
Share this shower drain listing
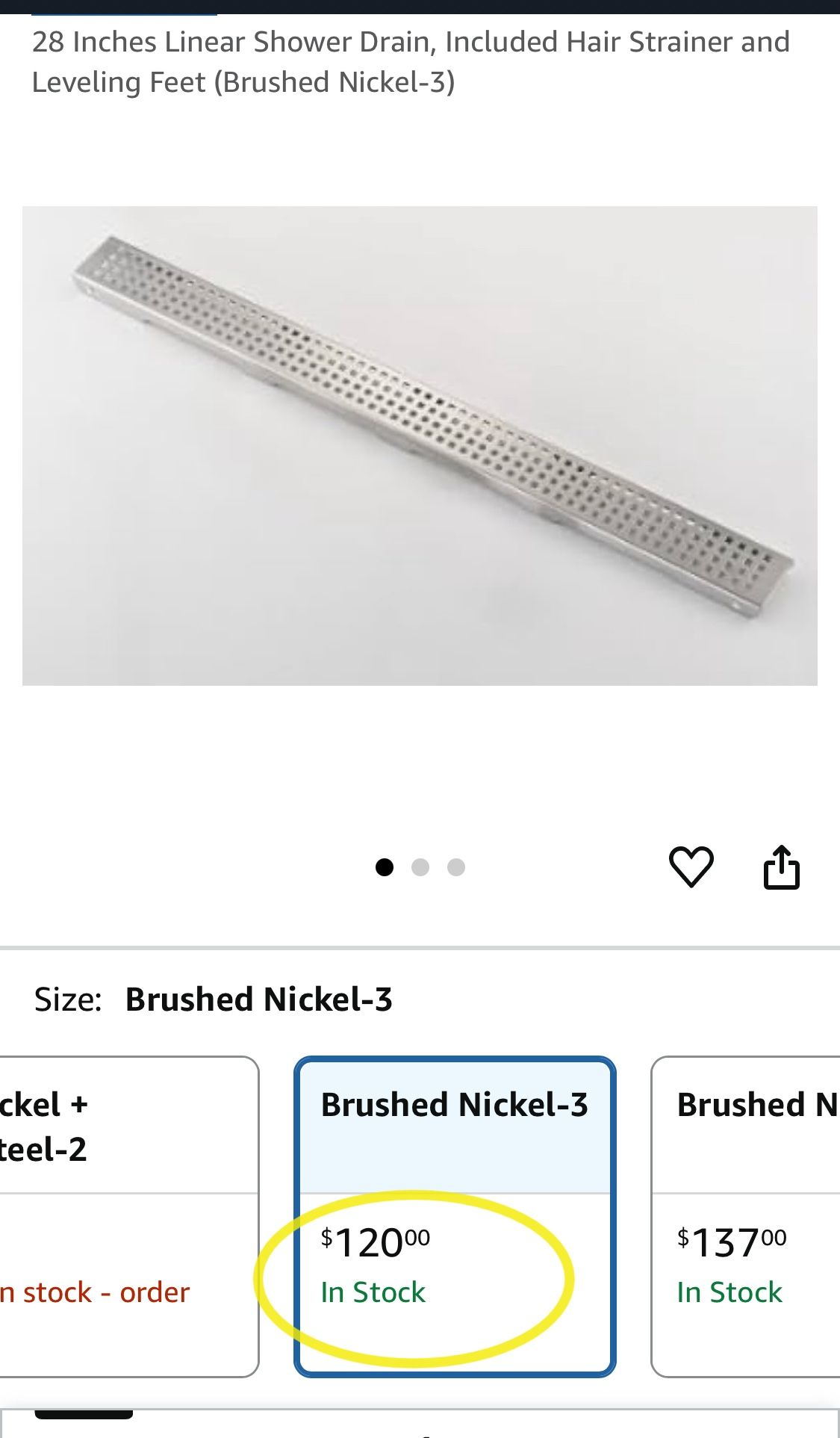[x=781, y=867]
